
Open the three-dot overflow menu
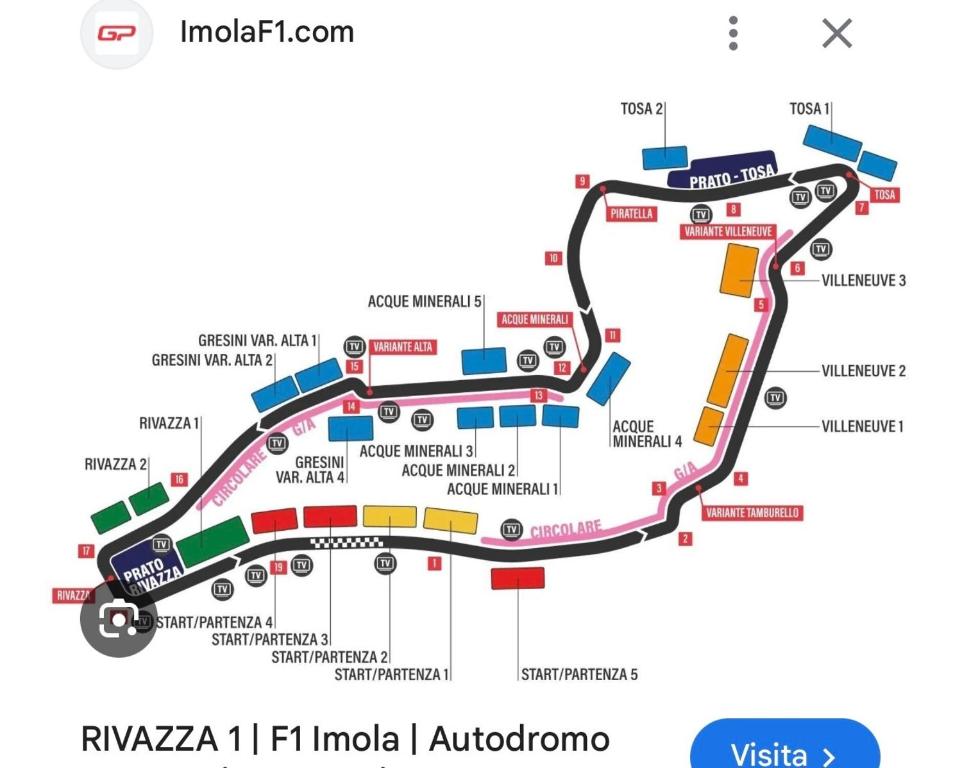pyautogui.click(x=734, y=33)
